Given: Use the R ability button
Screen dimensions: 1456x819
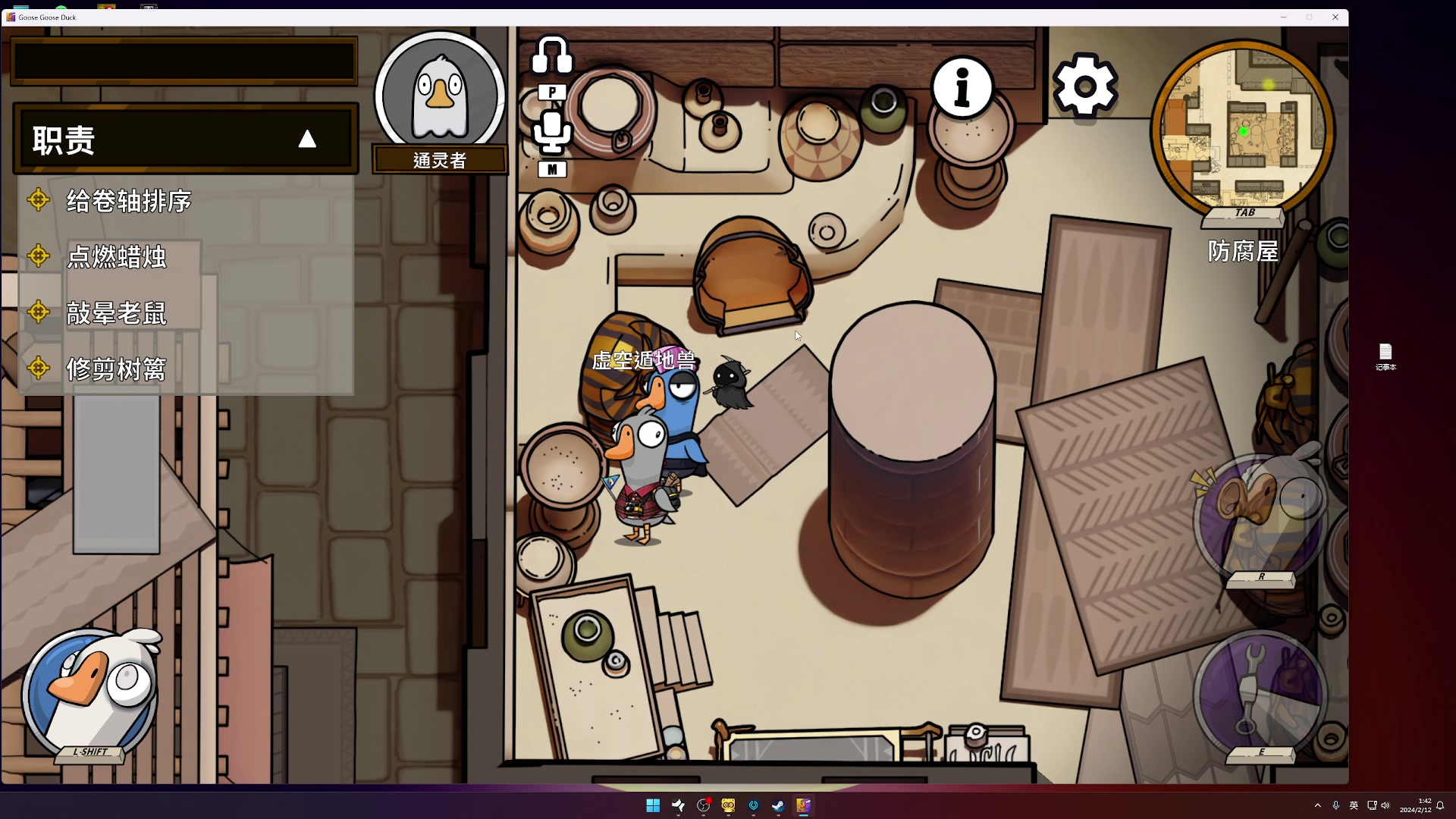Looking at the screenshot, I should click(1260, 516).
